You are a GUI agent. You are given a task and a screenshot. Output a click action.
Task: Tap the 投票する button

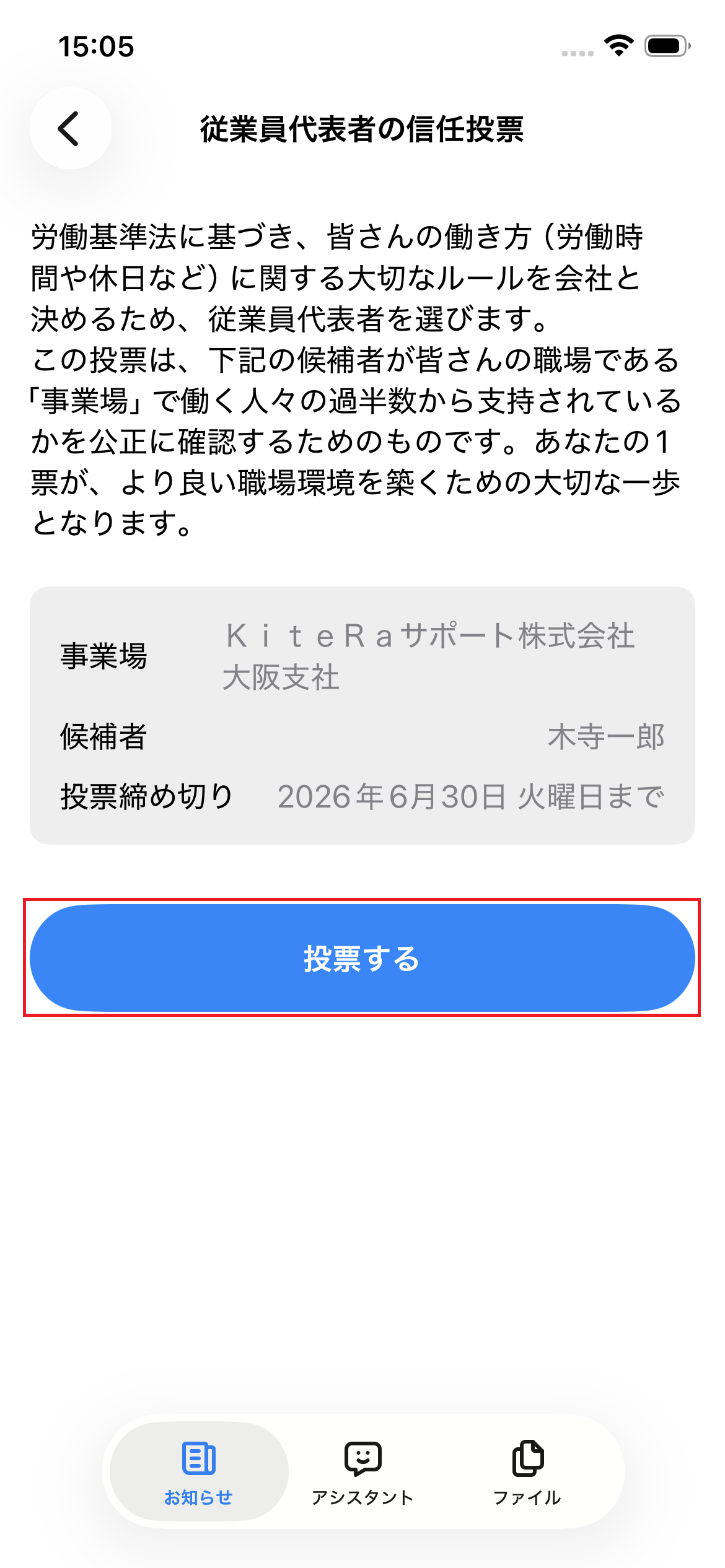pyautogui.click(x=362, y=958)
